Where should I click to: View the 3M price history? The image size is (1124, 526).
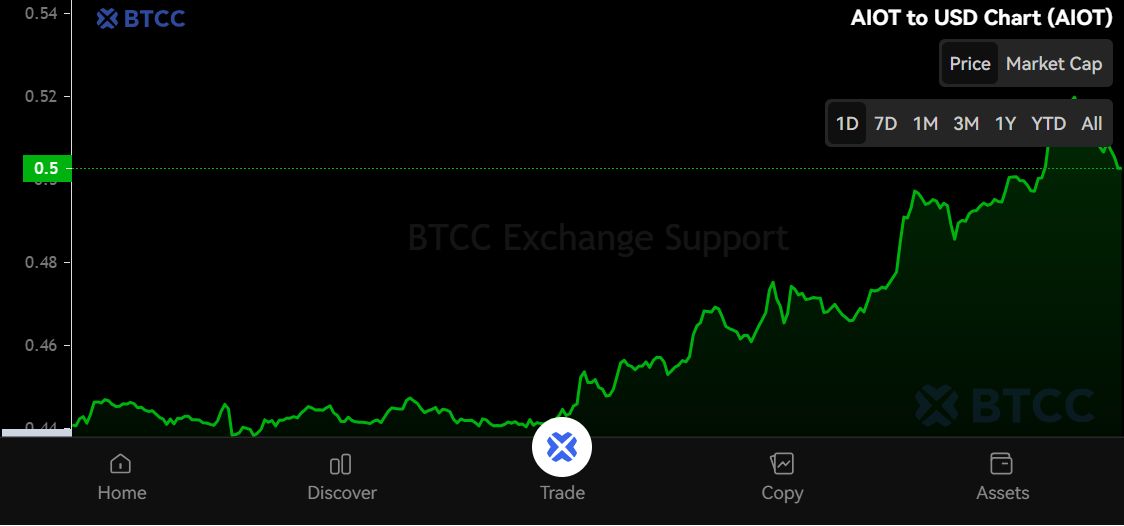pos(965,124)
